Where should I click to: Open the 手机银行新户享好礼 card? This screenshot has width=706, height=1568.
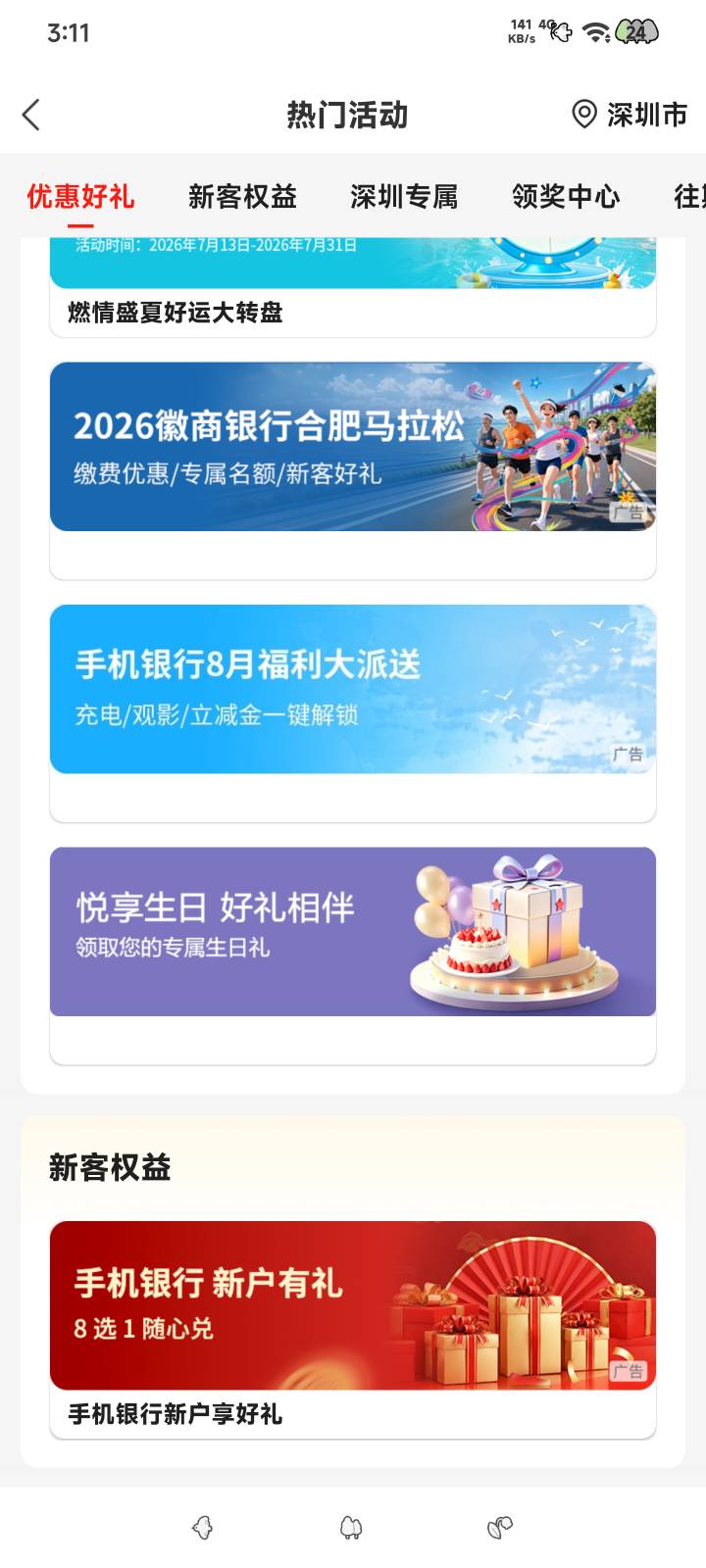coord(353,1329)
